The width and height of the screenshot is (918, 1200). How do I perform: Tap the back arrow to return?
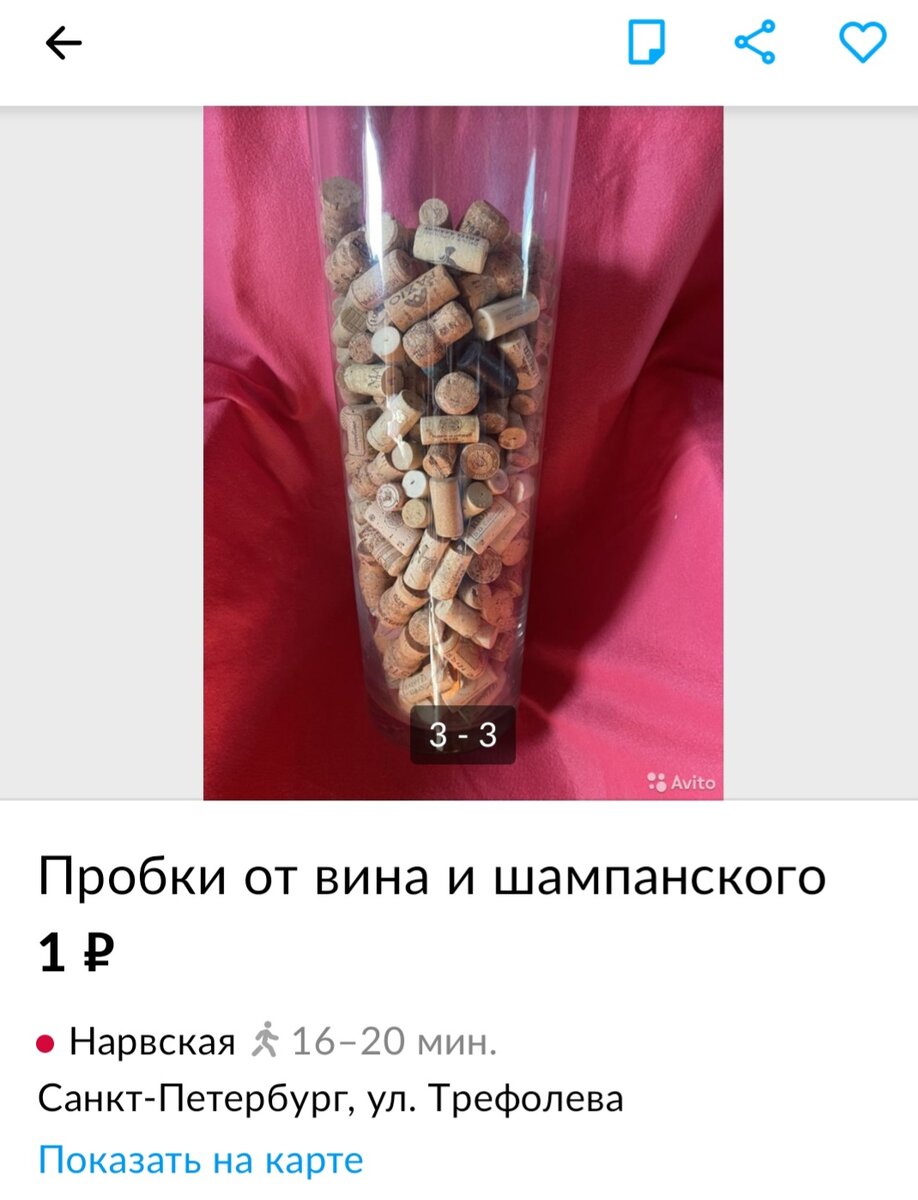click(63, 42)
